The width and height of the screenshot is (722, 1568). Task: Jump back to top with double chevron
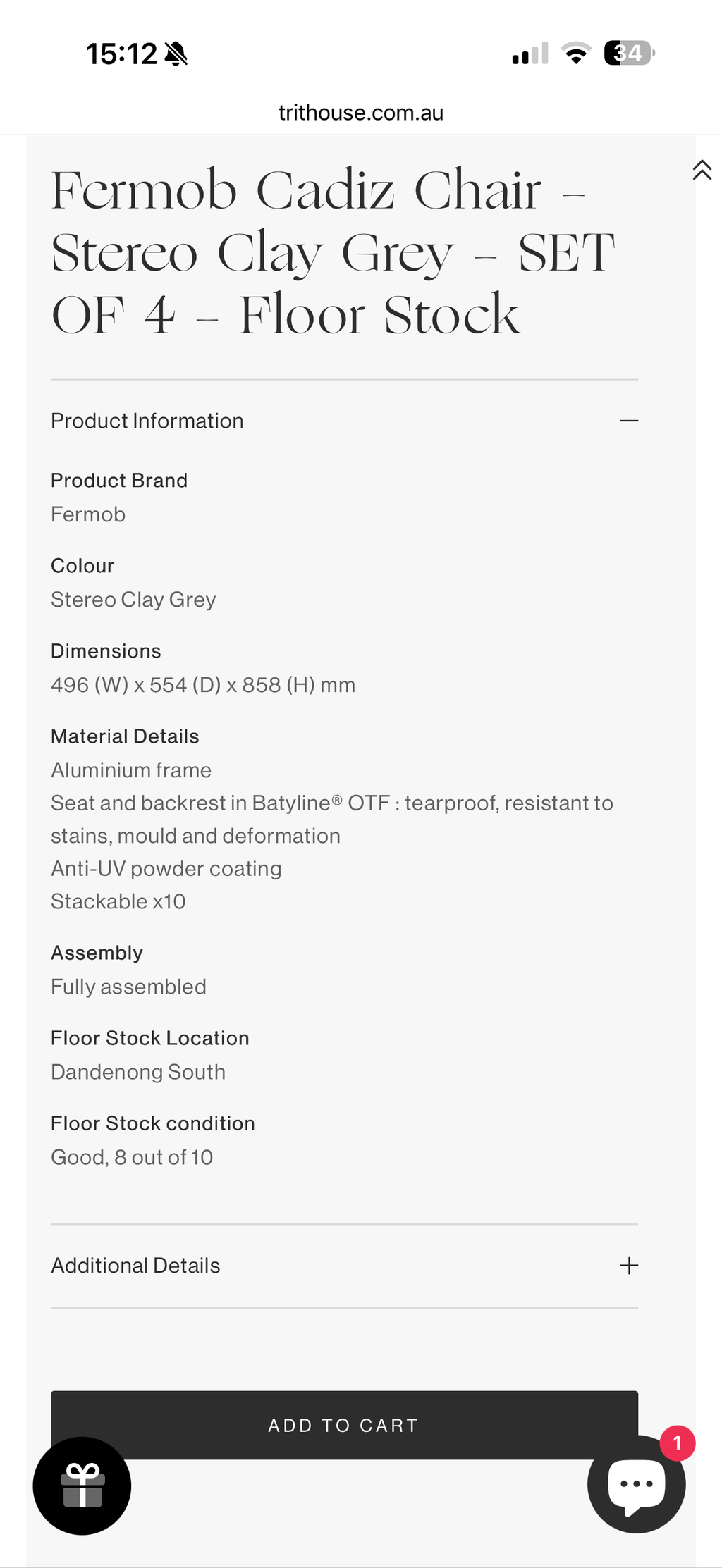(x=702, y=170)
